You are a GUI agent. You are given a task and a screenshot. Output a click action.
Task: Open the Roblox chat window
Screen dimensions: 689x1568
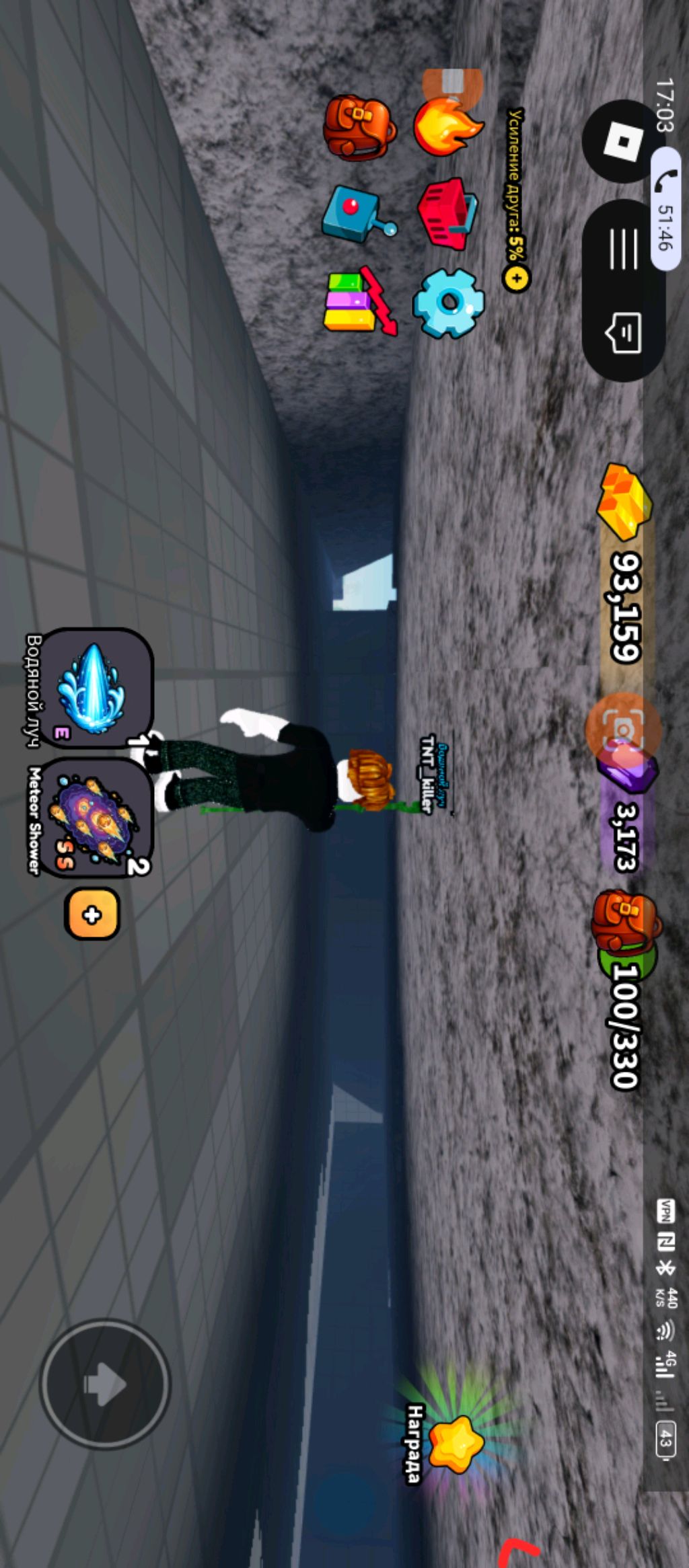[624, 333]
